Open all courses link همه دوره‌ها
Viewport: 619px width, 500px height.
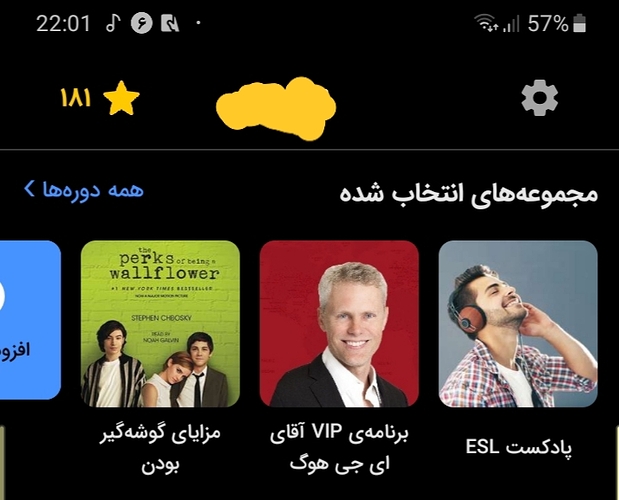(x=85, y=189)
